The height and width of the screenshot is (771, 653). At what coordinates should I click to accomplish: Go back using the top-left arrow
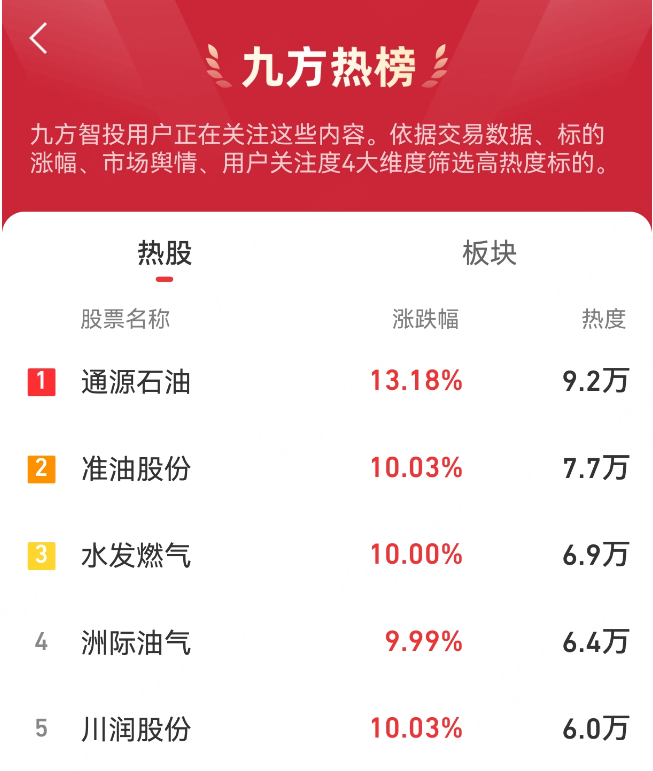pos(39,39)
